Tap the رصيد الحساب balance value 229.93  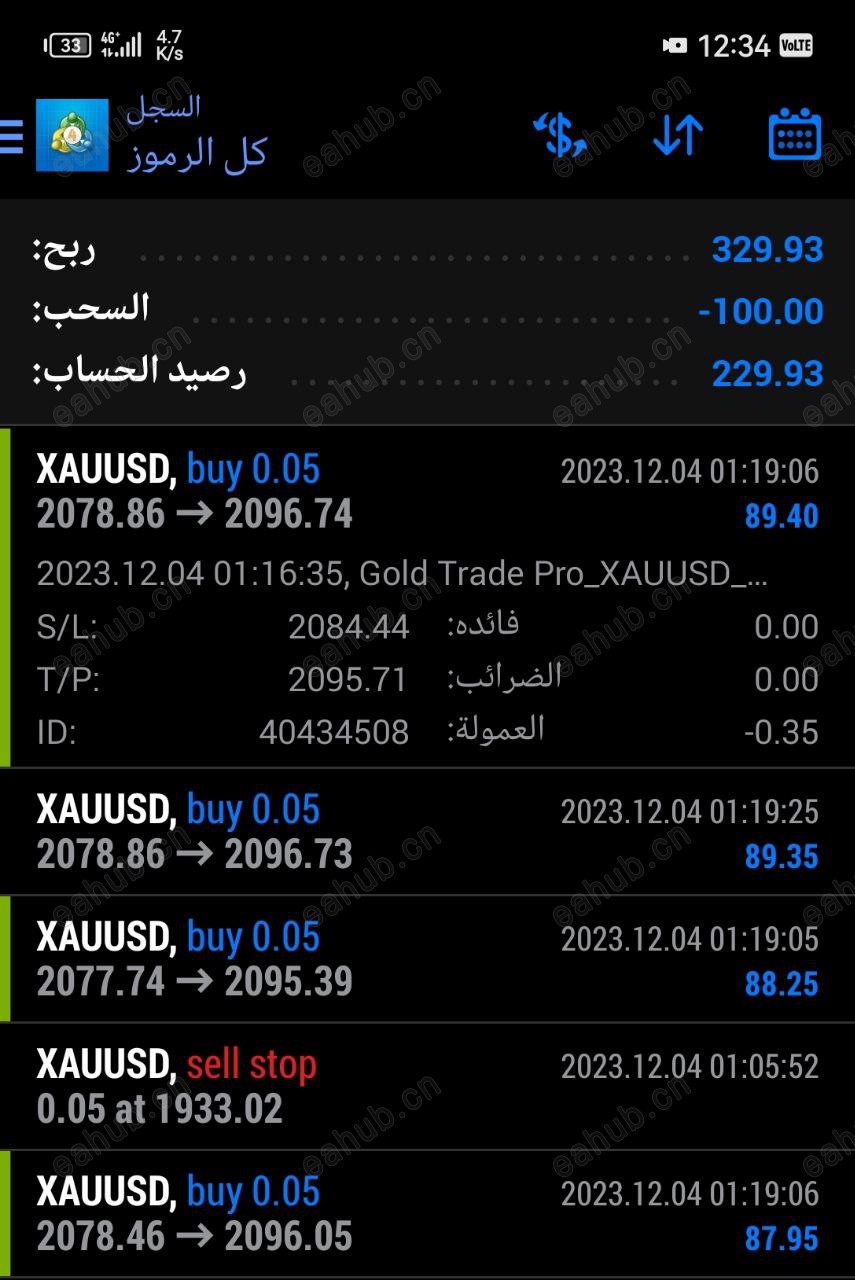(x=767, y=373)
